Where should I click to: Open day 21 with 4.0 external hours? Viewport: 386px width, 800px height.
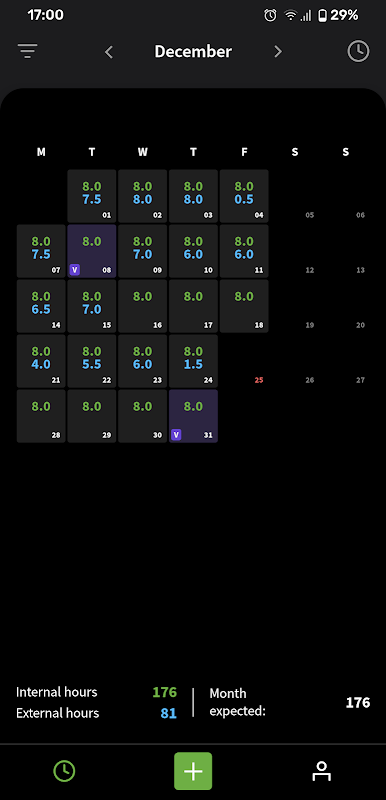pyautogui.click(x=41, y=361)
